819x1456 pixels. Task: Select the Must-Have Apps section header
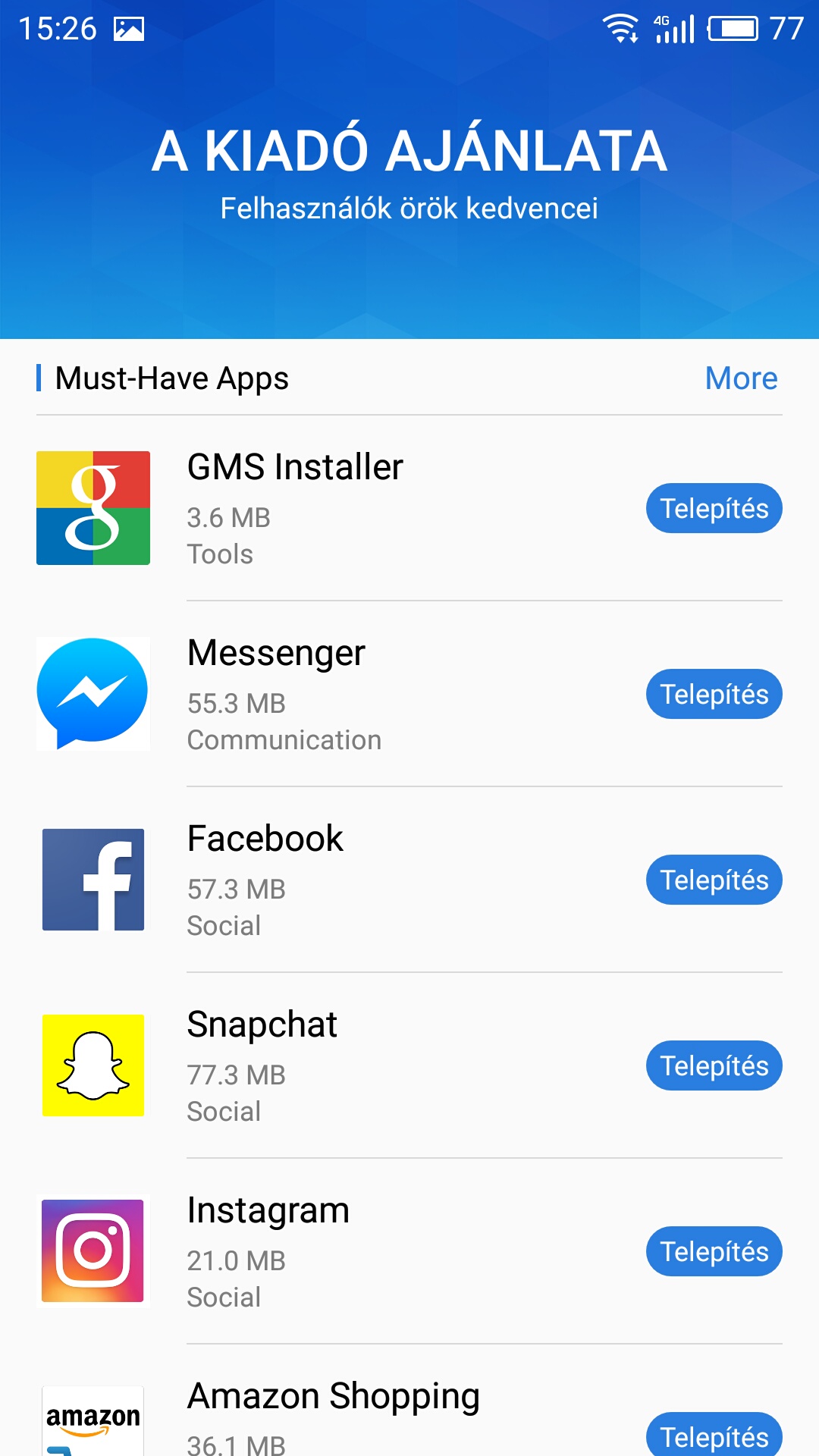pyautogui.click(x=170, y=378)
